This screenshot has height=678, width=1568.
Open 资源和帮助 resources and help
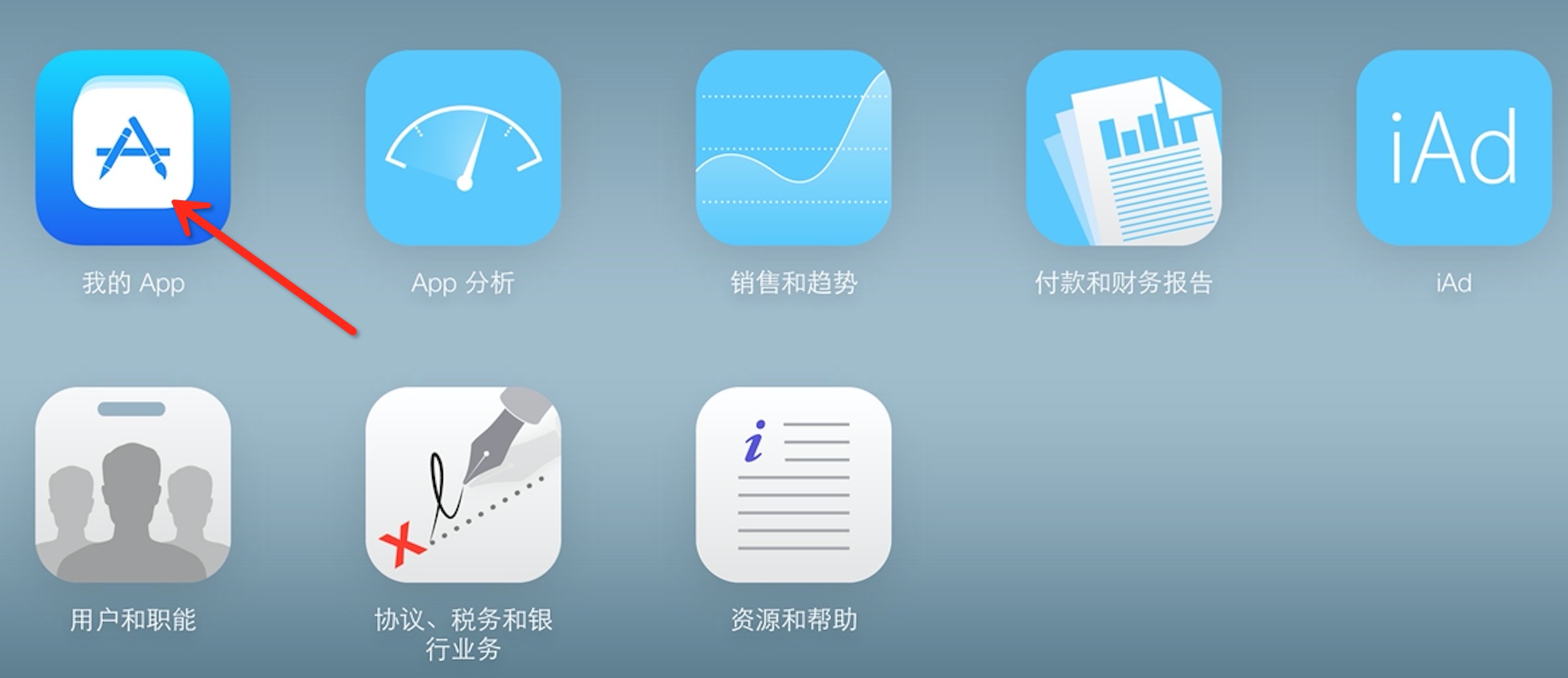793,485
